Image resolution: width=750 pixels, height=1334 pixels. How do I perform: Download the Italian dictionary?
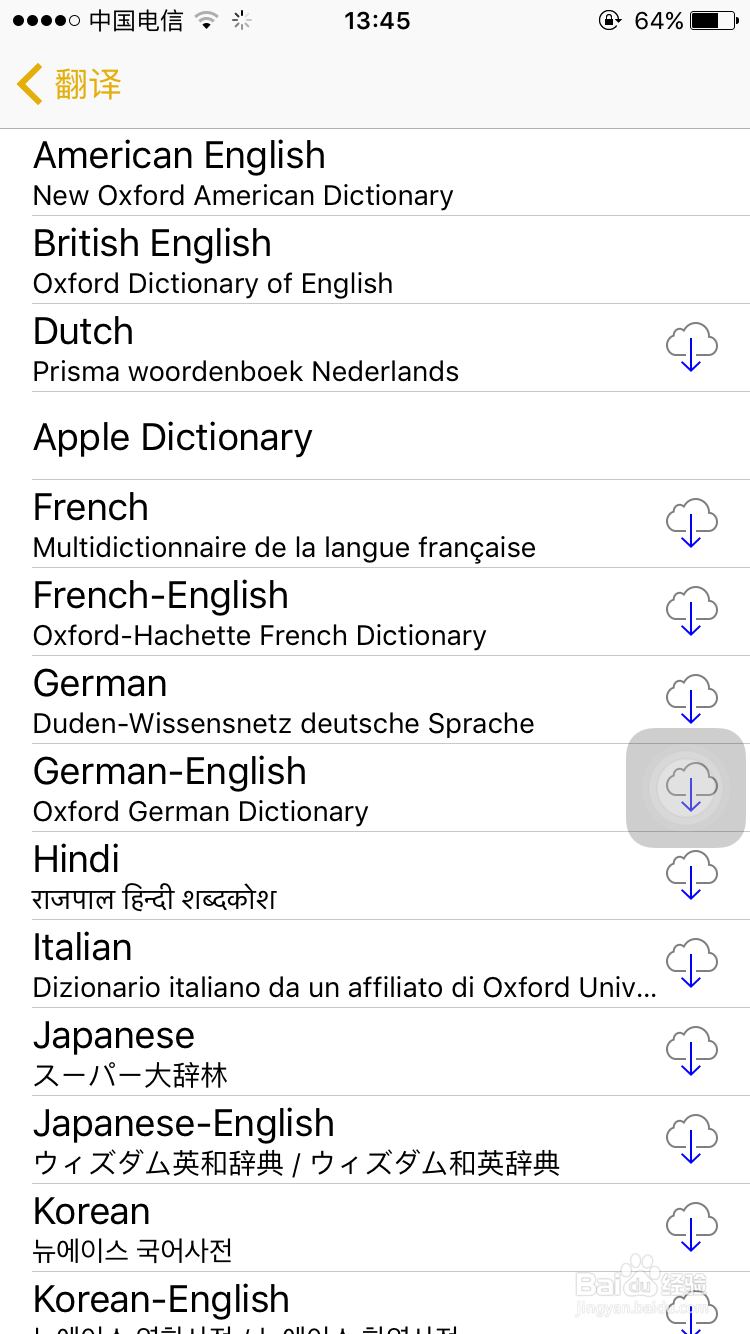[690, 960]
